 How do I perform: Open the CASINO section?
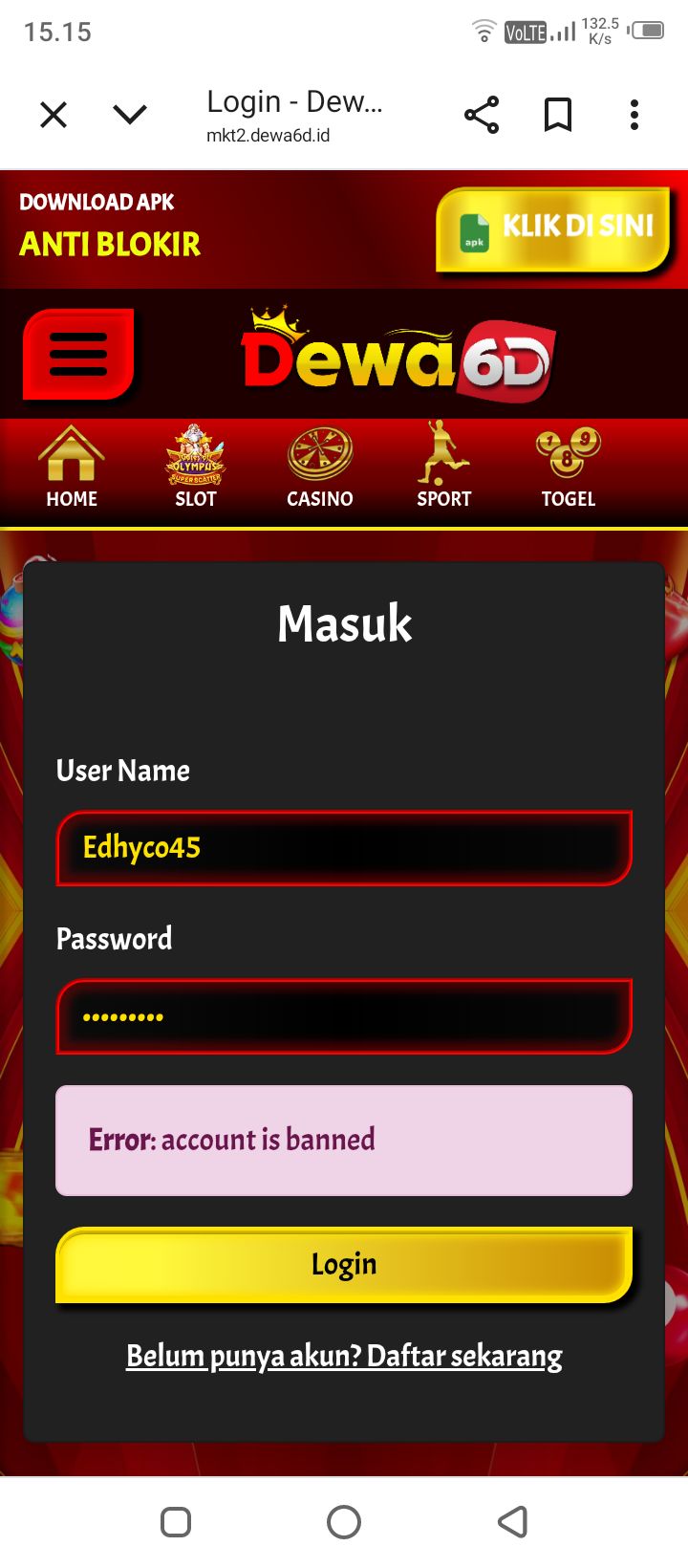[320, 468]
